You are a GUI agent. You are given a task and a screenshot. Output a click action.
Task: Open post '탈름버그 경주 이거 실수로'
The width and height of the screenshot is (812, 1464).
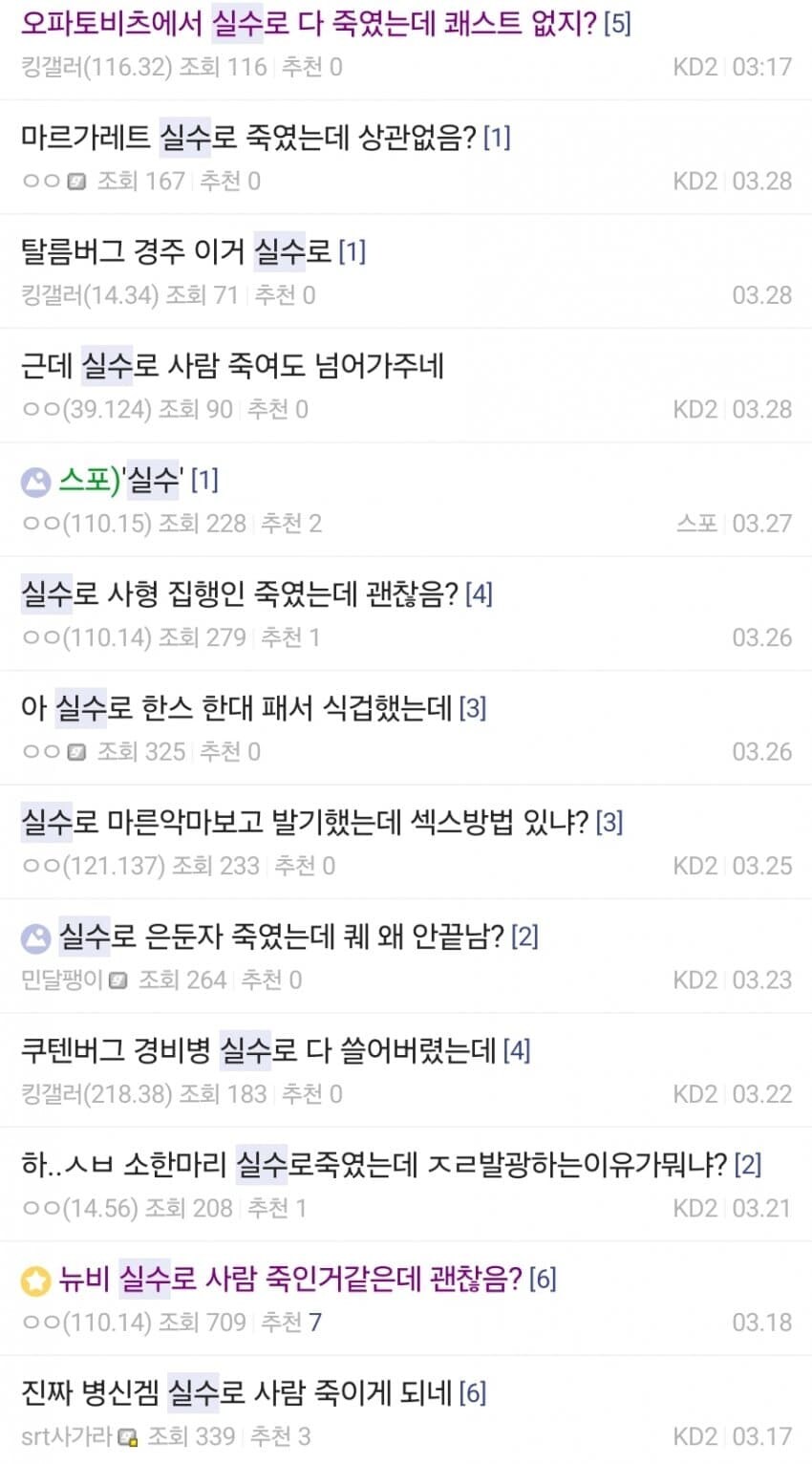[177, 251]
